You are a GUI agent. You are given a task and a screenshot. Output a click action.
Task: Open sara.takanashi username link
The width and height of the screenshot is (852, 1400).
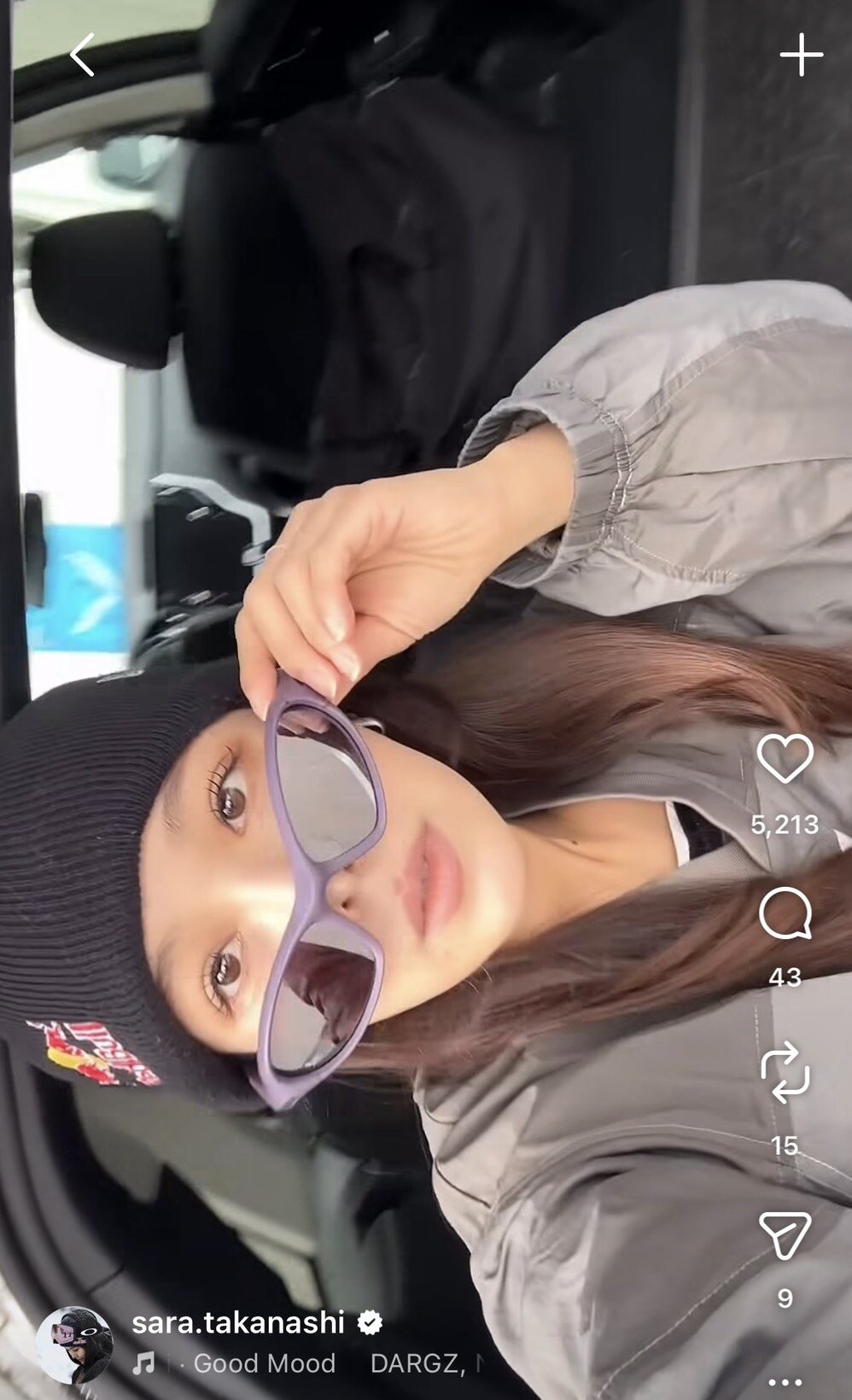coord(238,1323)
